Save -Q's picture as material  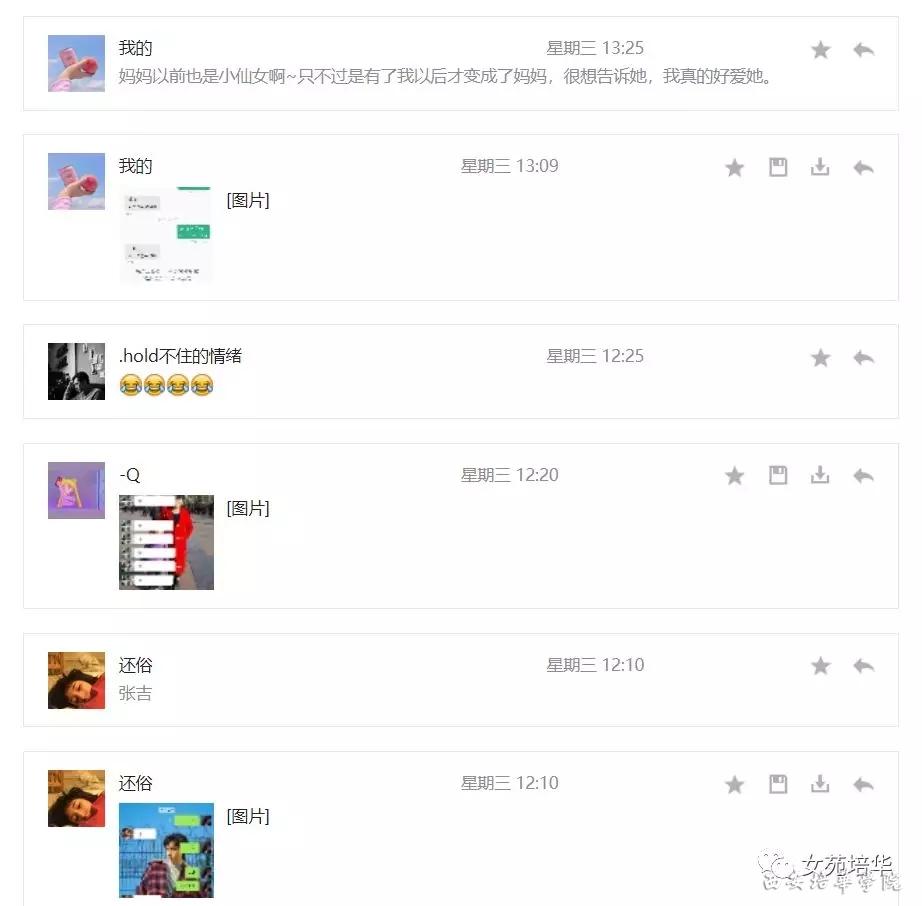pyautogui.click(x=778, y=476)
